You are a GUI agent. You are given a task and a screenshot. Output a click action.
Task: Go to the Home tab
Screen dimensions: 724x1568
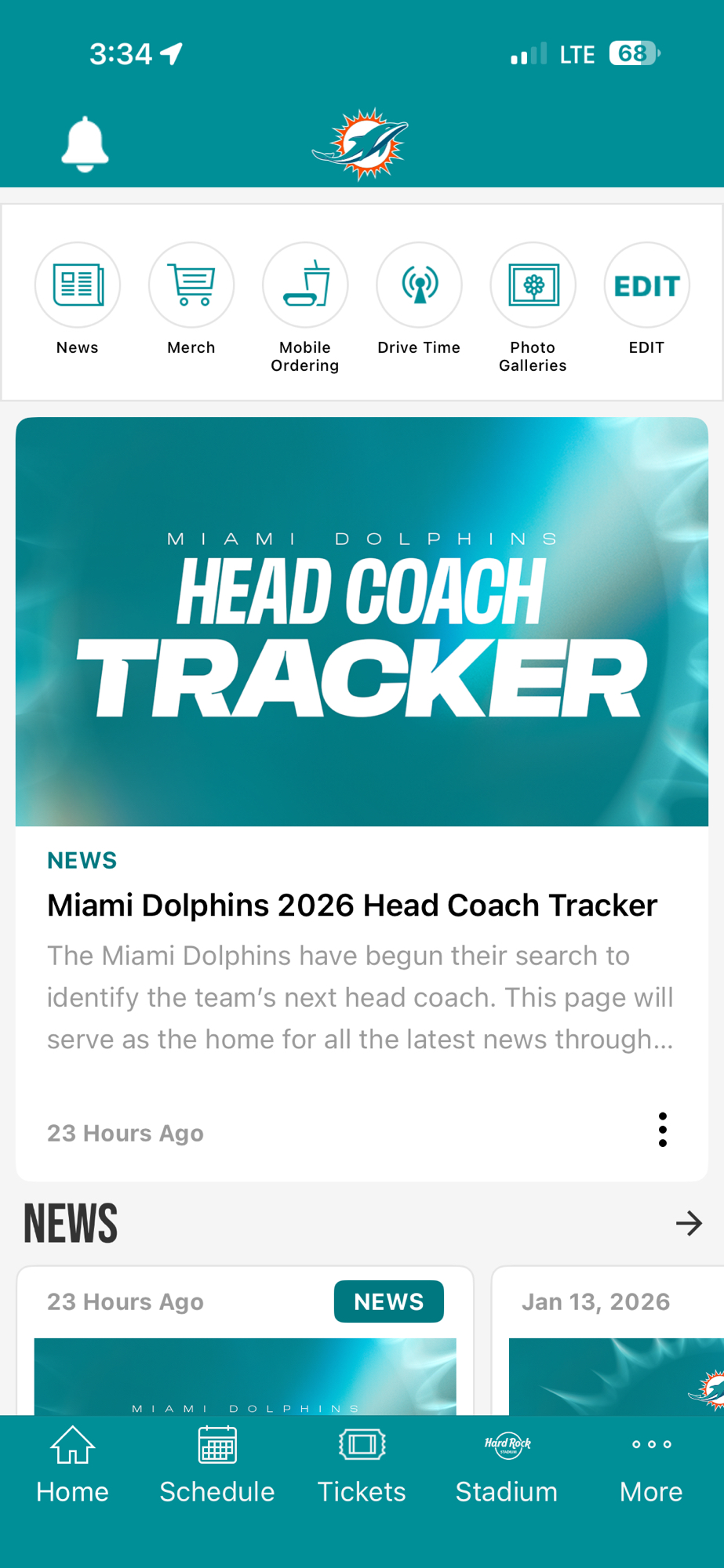coord(72,1467)
